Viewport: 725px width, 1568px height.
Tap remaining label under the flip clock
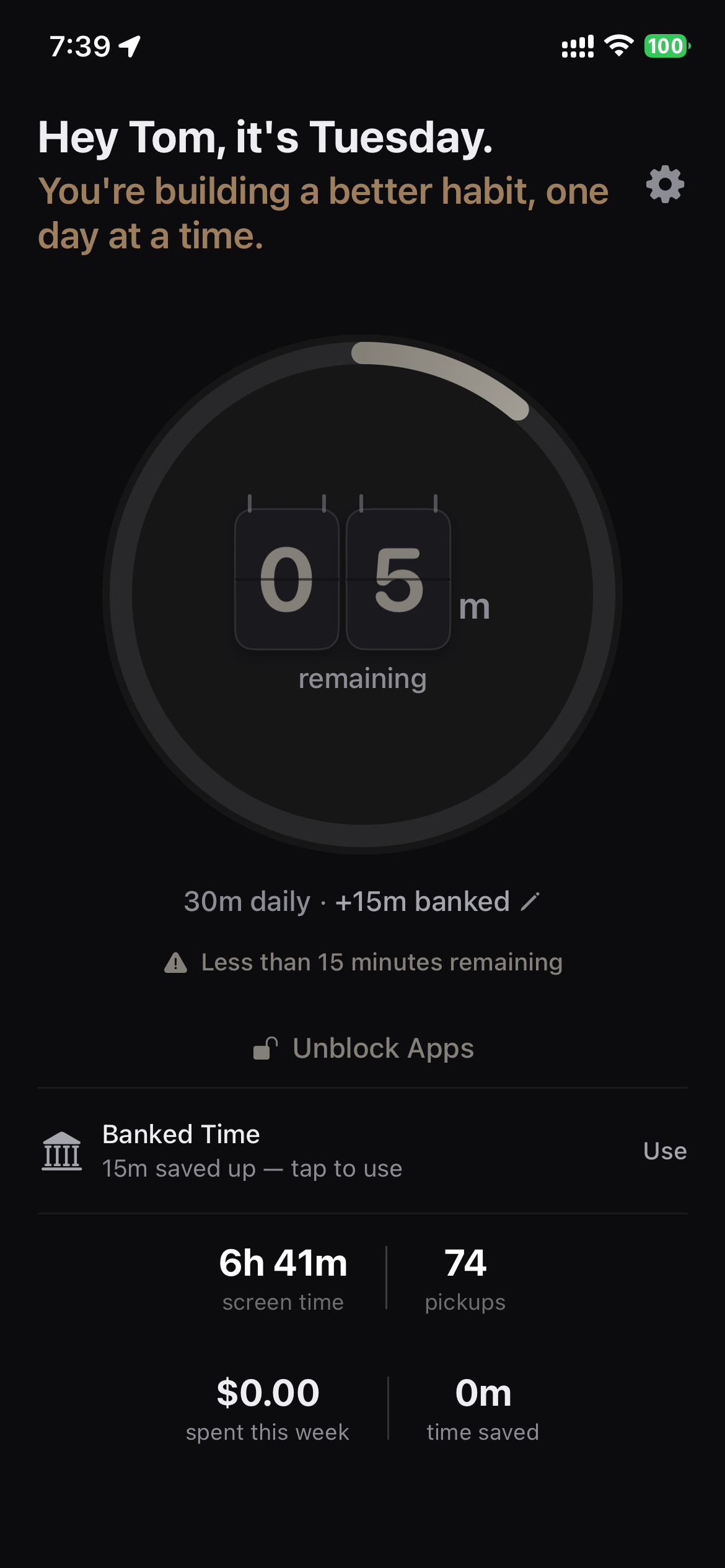click(362, 677)
